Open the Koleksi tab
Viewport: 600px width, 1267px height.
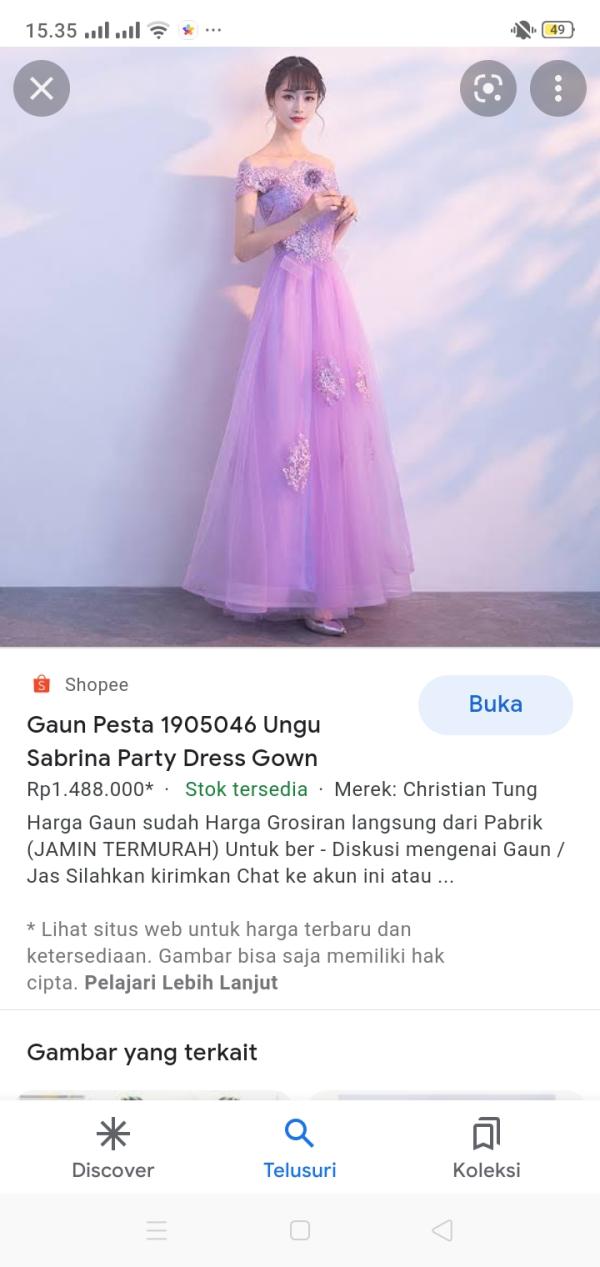pos(486,1148)
